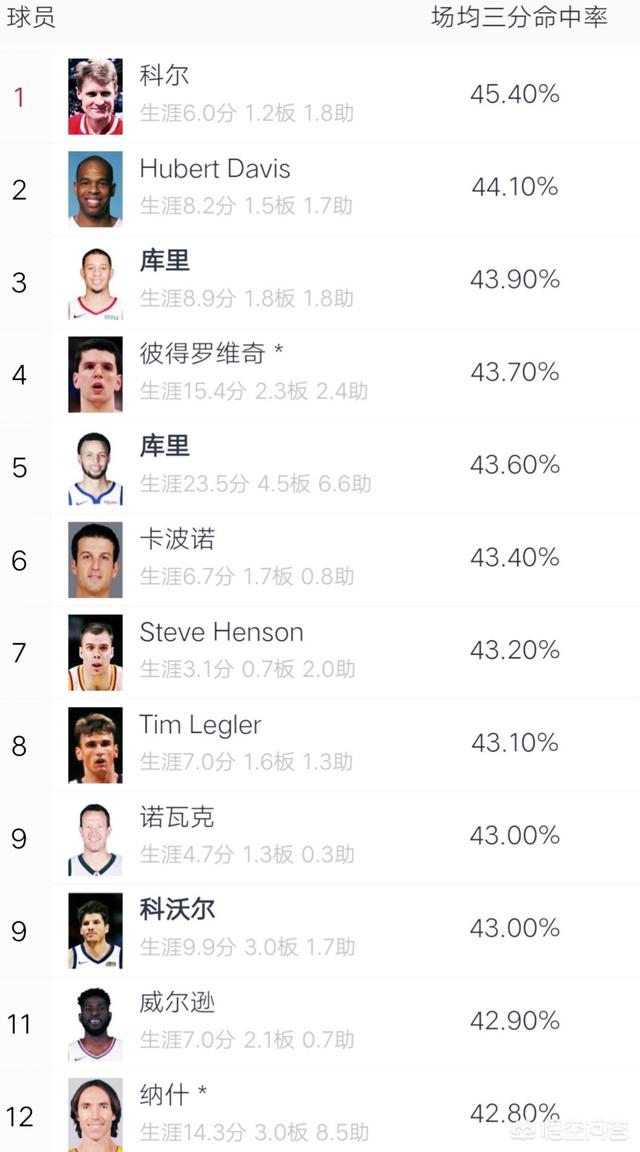Open the 科沃尔 player row
Screen dimensions: 640x1152
320,930
